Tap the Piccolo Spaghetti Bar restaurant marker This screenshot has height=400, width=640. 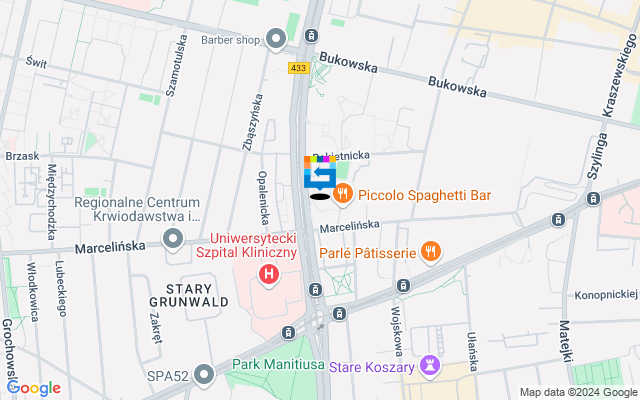coord(343,195)
